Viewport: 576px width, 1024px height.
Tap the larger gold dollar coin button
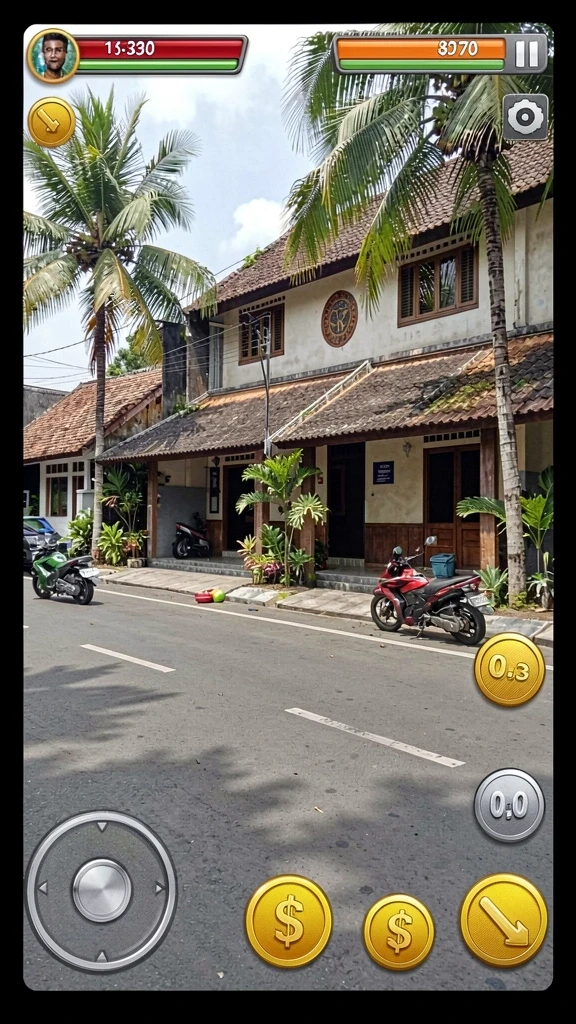pyautogui.click(x=289, y=921)
